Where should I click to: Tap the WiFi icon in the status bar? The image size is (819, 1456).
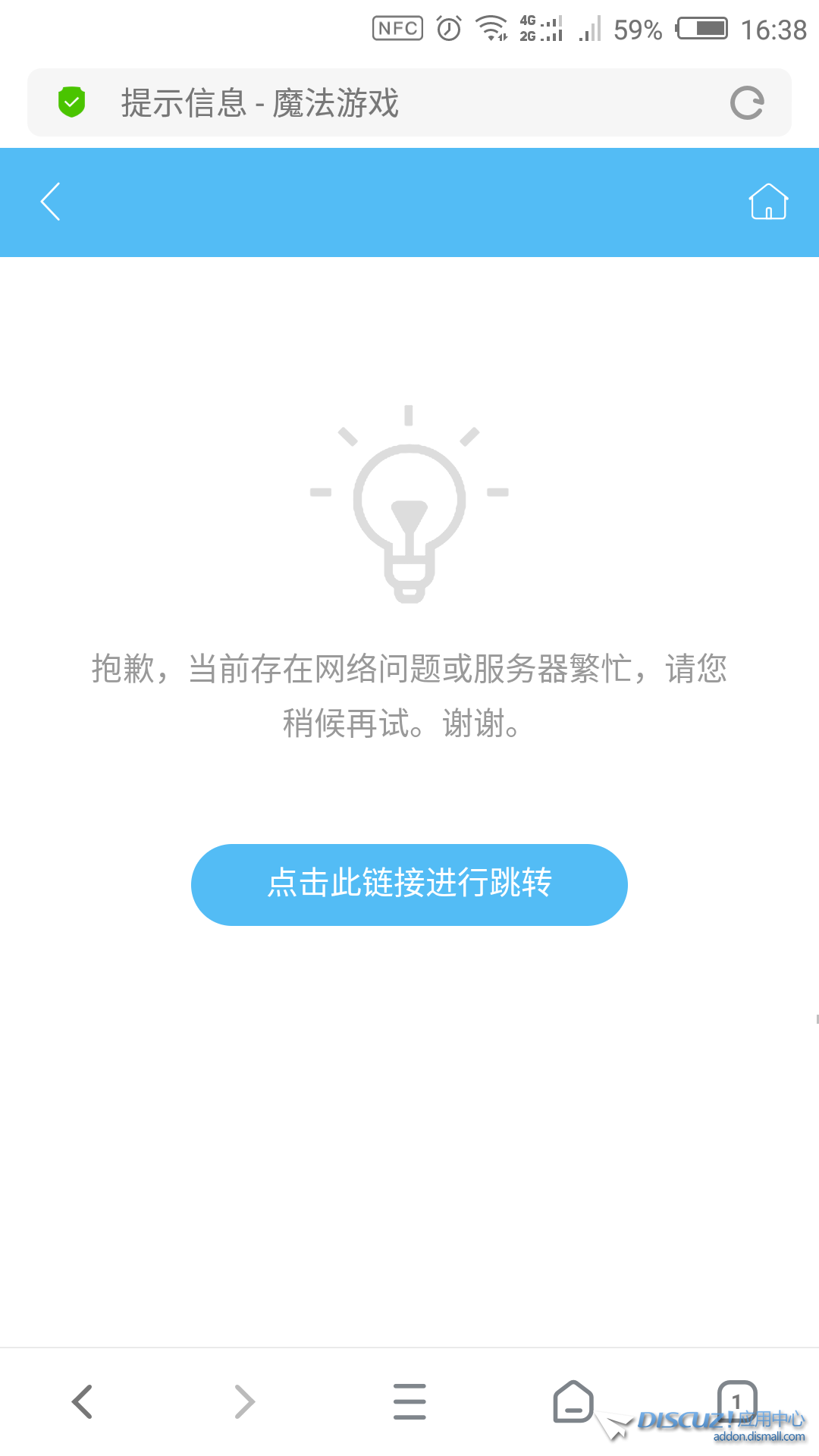490,27
